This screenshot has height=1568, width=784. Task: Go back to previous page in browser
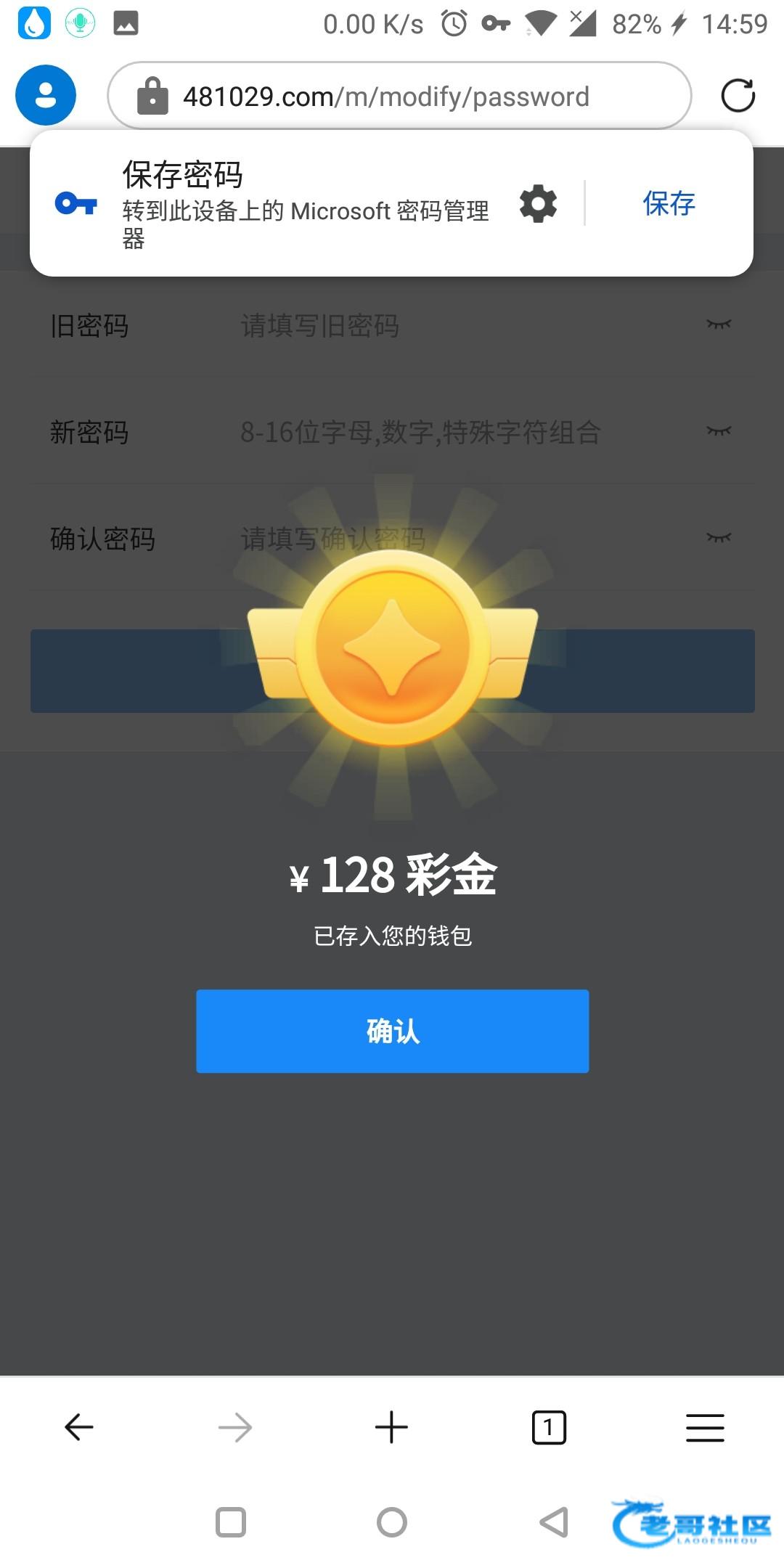click(x=79, y=1427)
